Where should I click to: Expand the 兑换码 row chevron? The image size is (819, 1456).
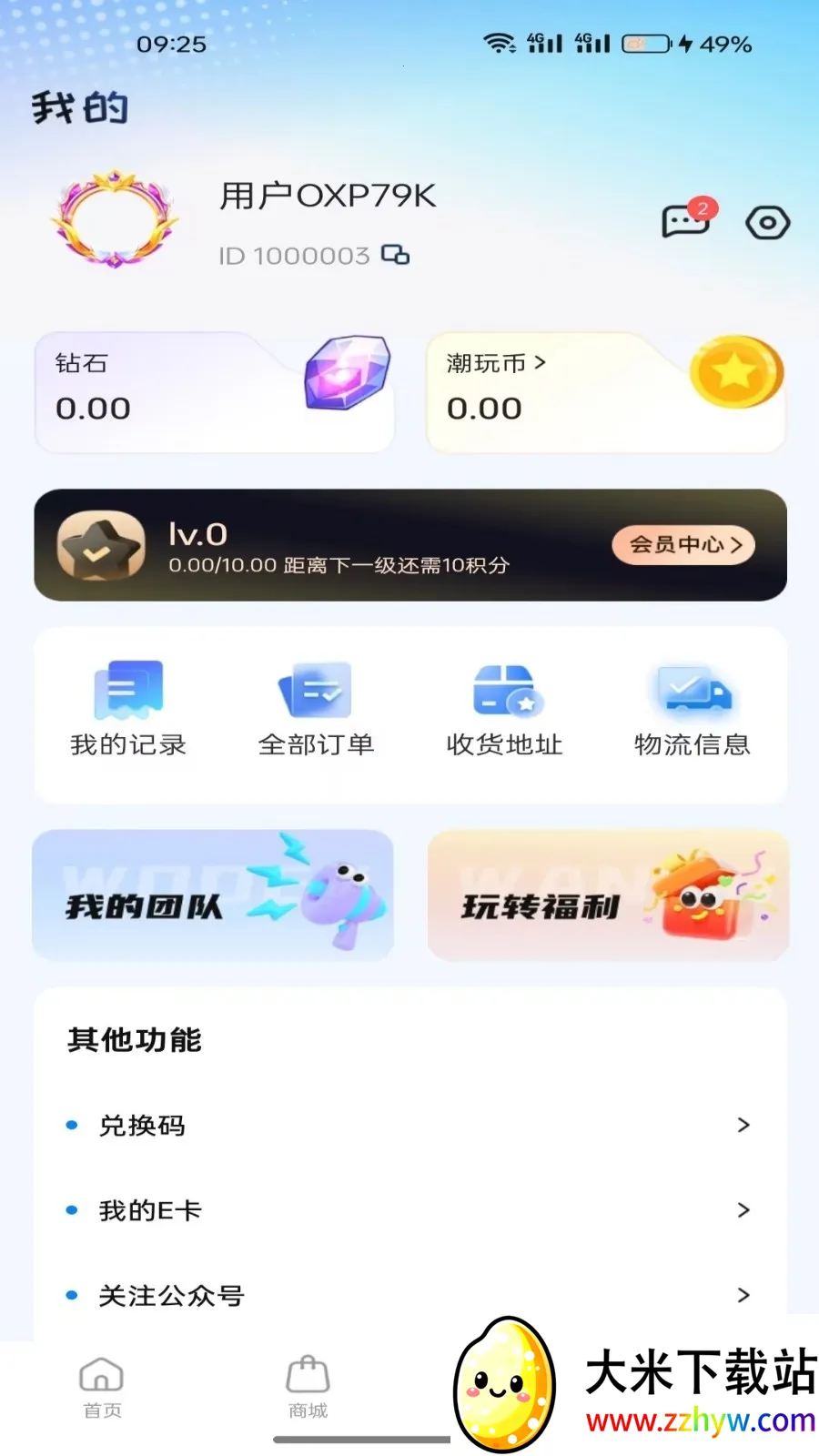tap(742, 1125)
